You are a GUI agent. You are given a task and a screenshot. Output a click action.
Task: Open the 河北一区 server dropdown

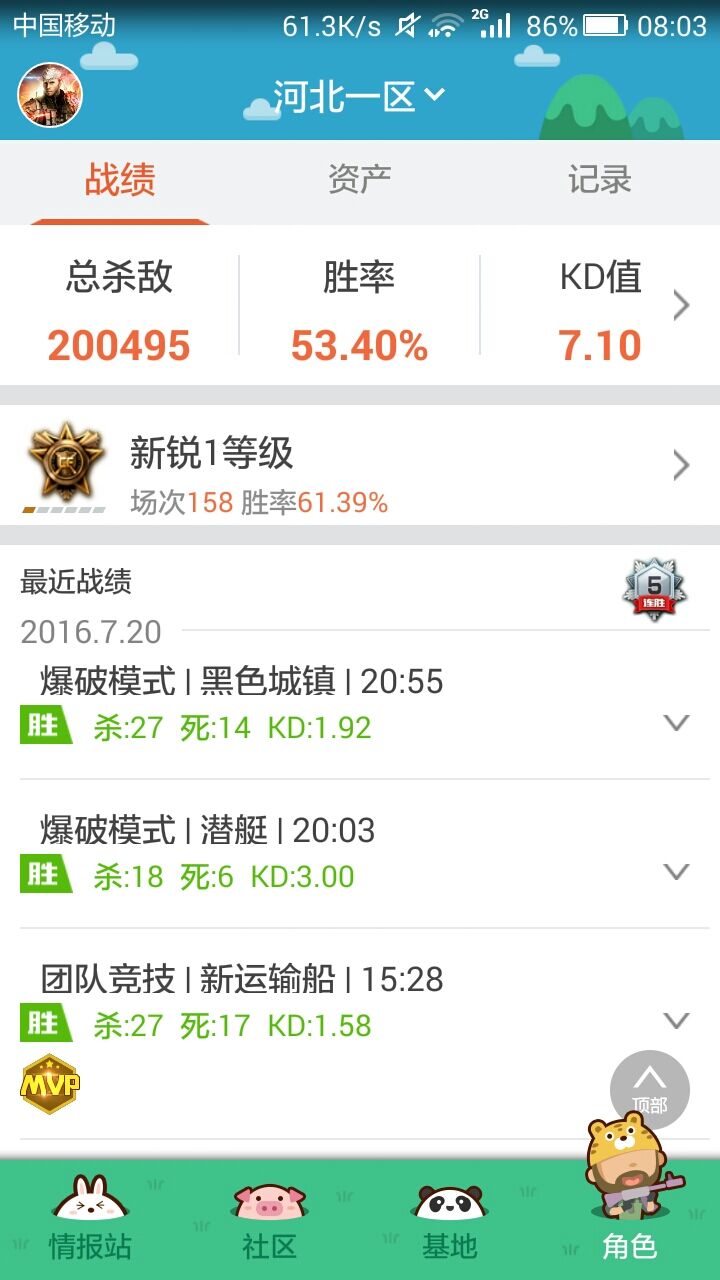[359, 97]
